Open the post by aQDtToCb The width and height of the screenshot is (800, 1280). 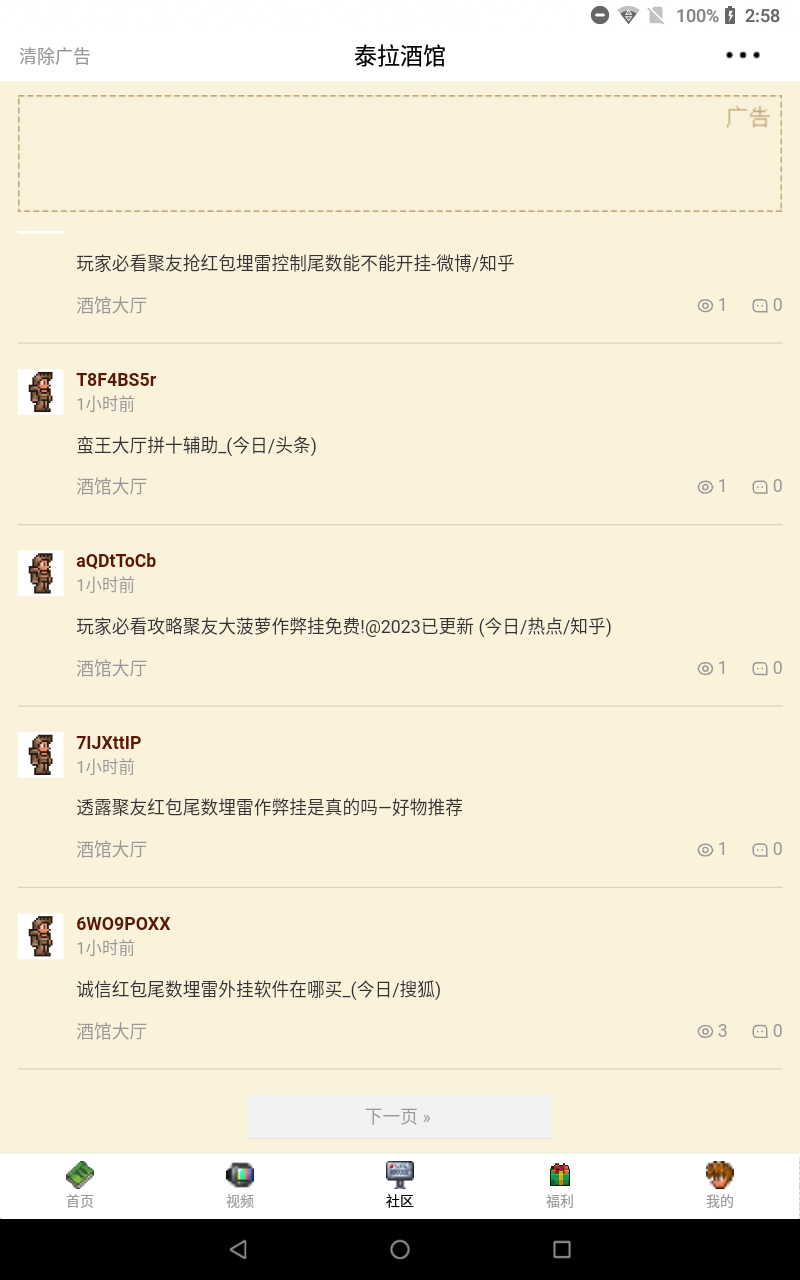pyautogui.click(x=343, y=627)
